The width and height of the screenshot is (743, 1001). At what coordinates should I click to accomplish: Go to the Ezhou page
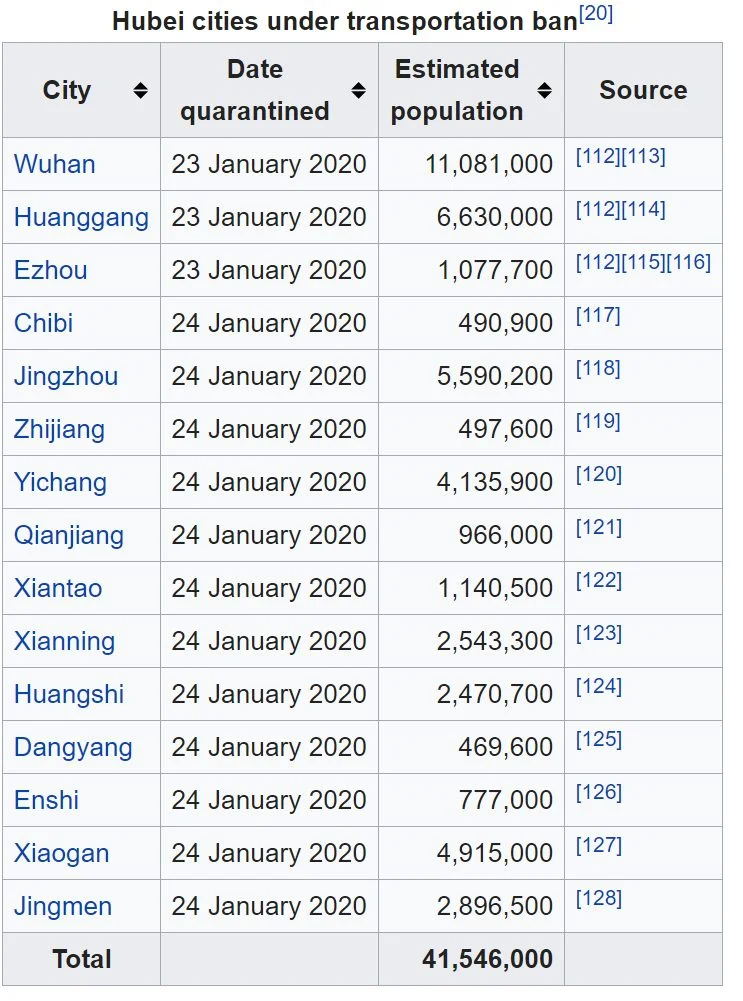click(51, 270)
